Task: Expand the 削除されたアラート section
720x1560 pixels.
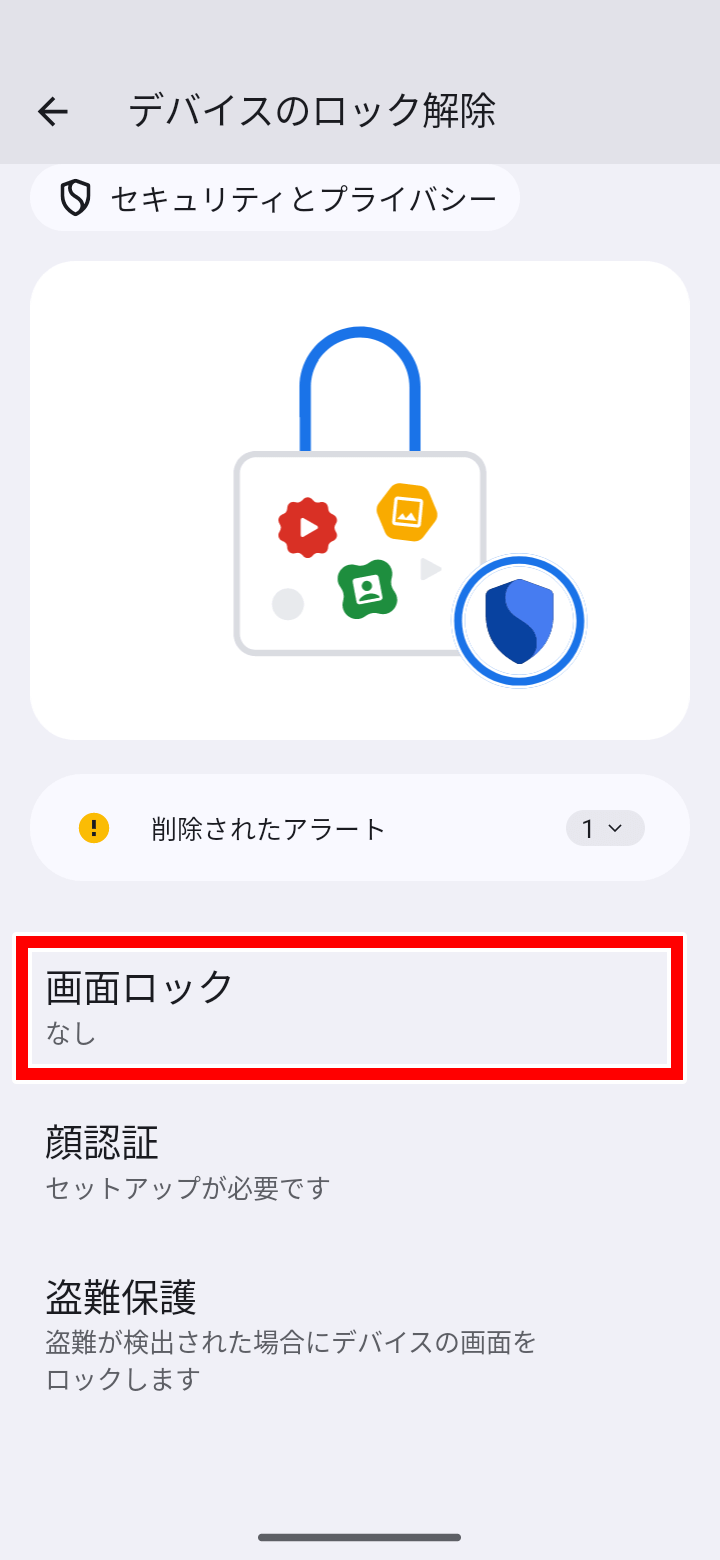Action: tap(604, 828)
